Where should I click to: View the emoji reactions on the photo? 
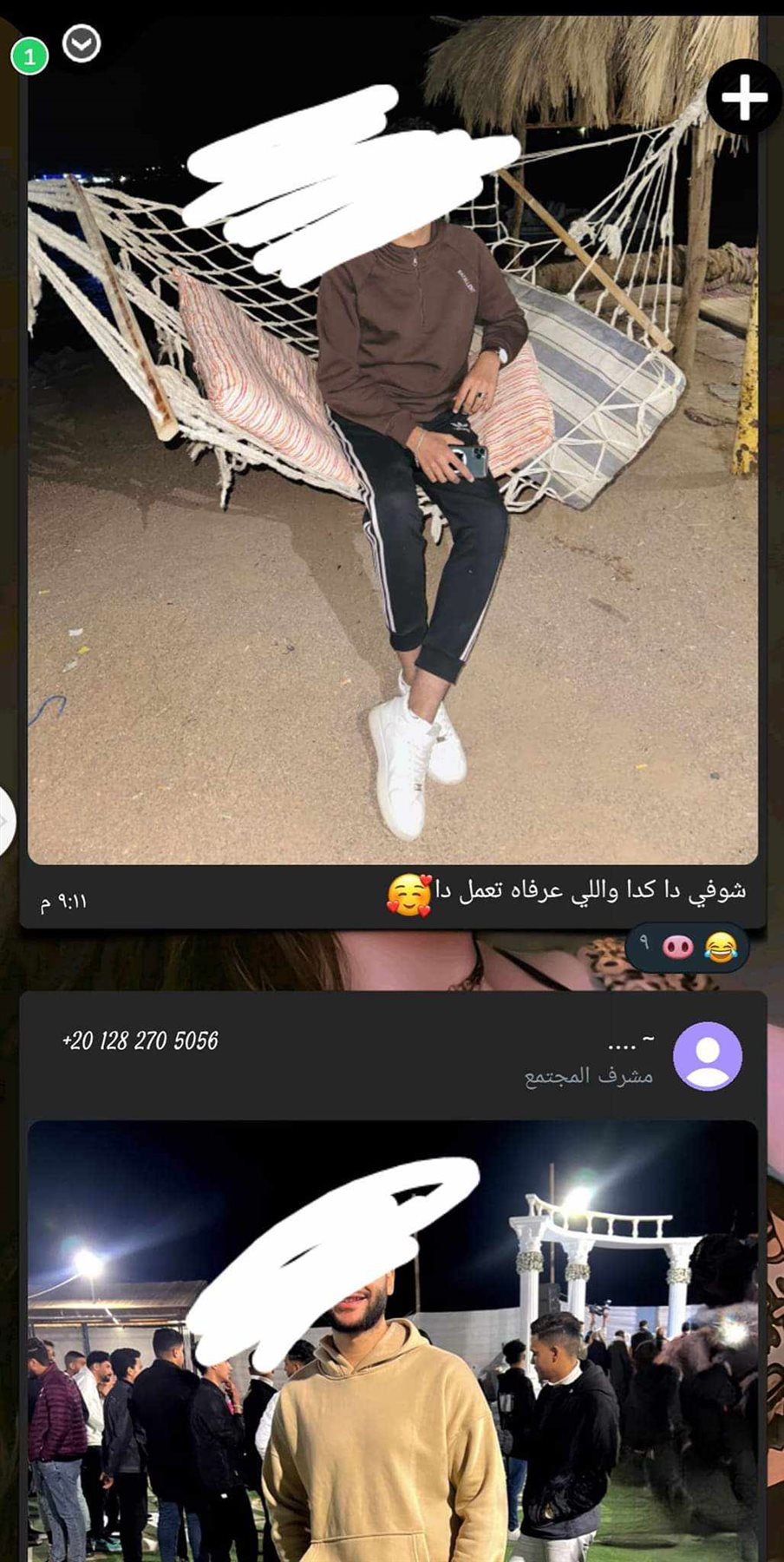click(x=685, y=945)
